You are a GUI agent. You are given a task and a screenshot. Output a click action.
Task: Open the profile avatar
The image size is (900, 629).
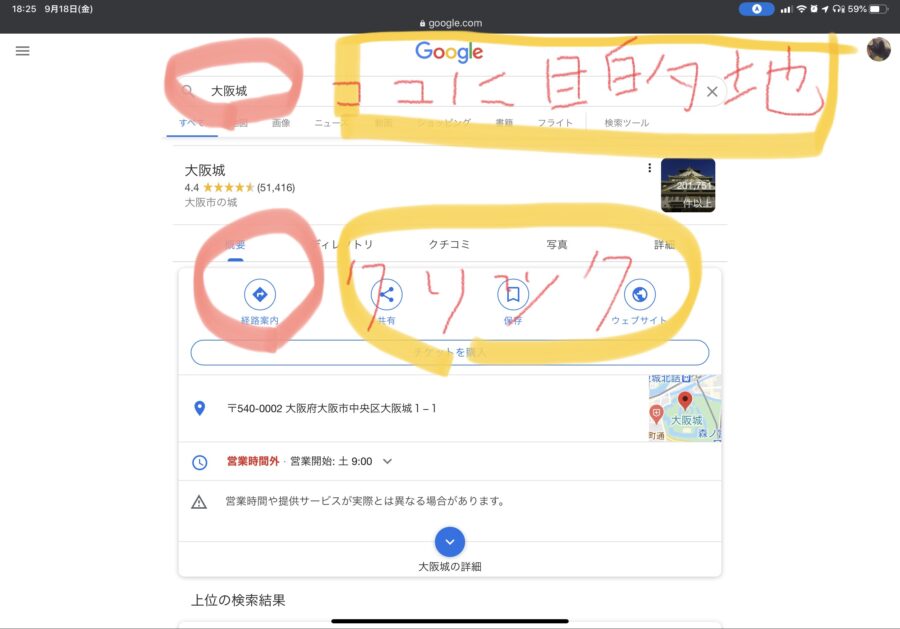coord(878,50)
